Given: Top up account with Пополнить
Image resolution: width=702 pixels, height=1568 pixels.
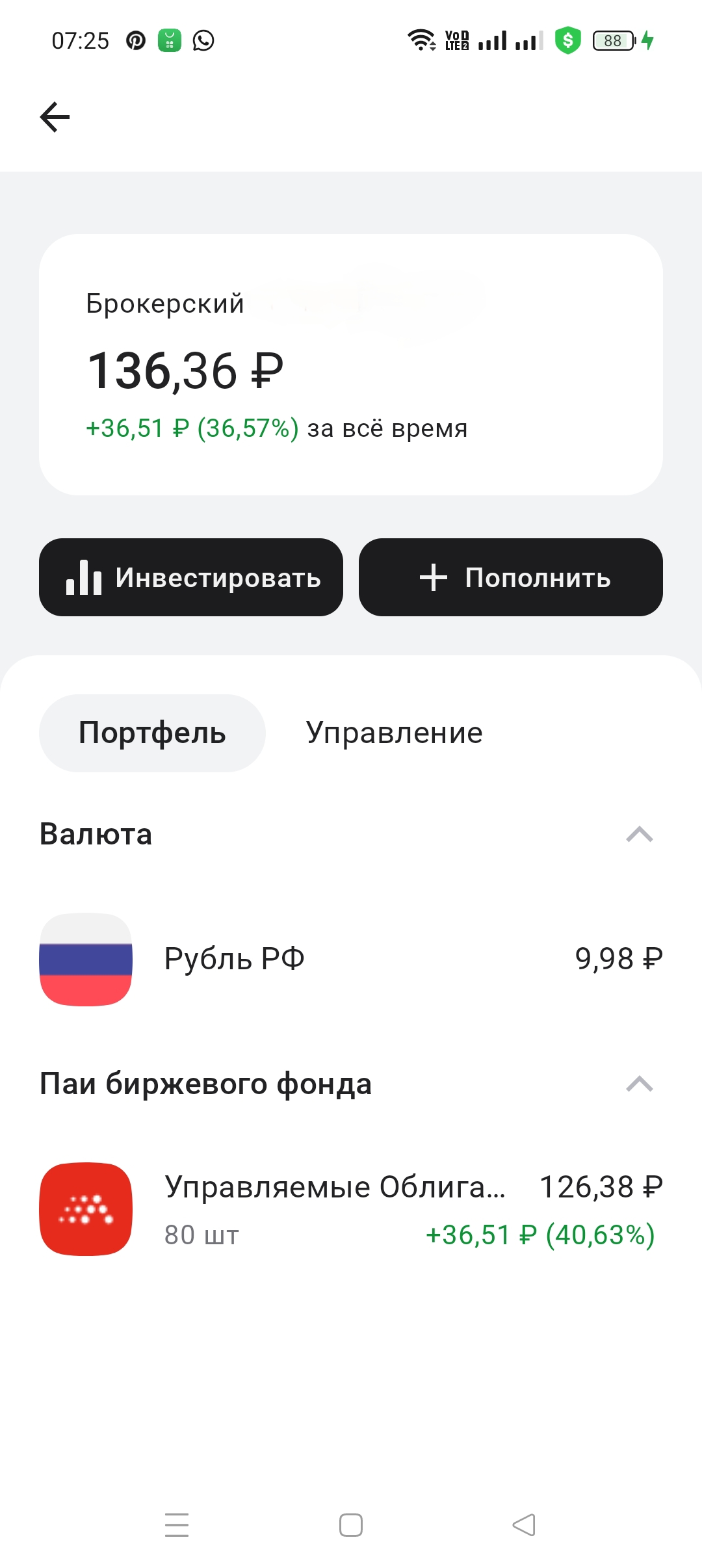Looking at the screenshot, I should pyautogui.click(x=511, y=577).
